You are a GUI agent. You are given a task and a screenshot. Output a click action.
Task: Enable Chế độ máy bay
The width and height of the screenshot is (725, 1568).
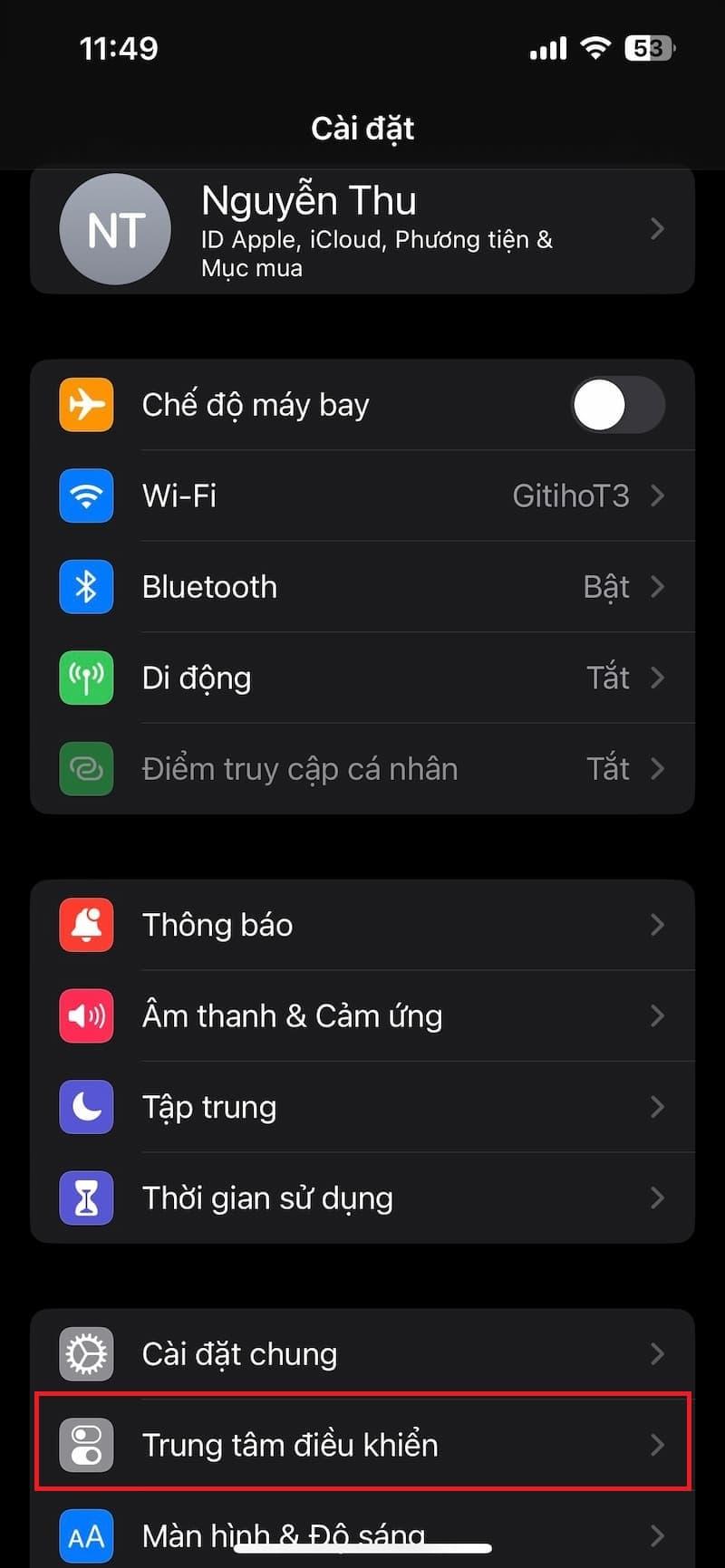[617, 405]
